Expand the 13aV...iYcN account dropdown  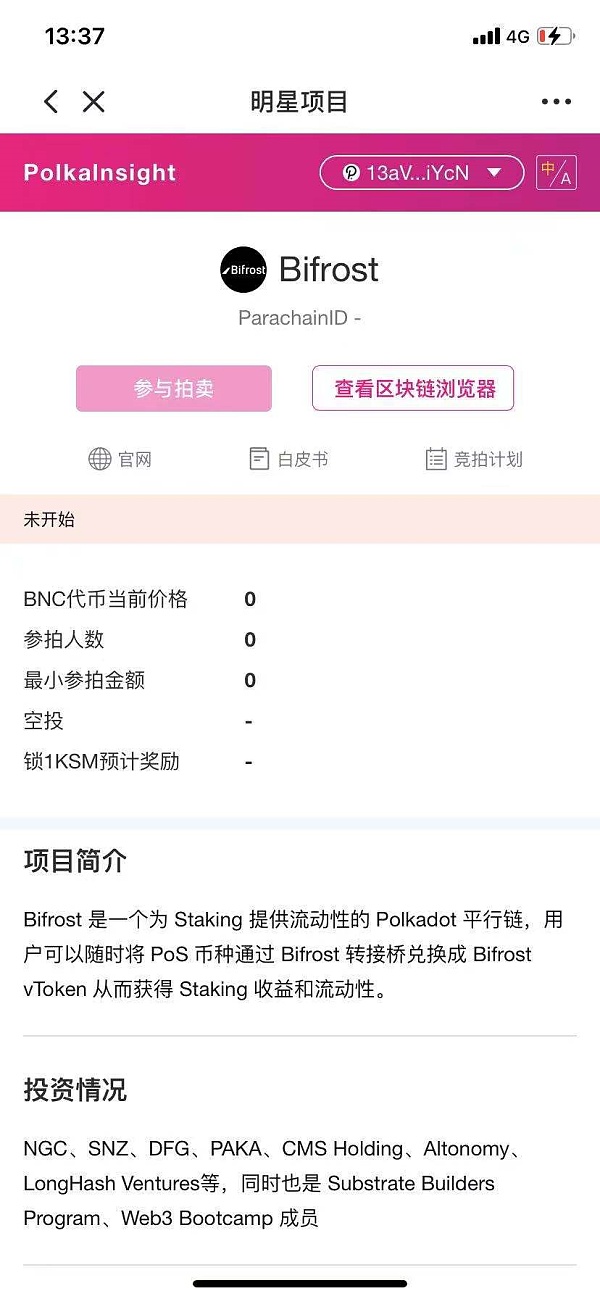tap(421, 172)
